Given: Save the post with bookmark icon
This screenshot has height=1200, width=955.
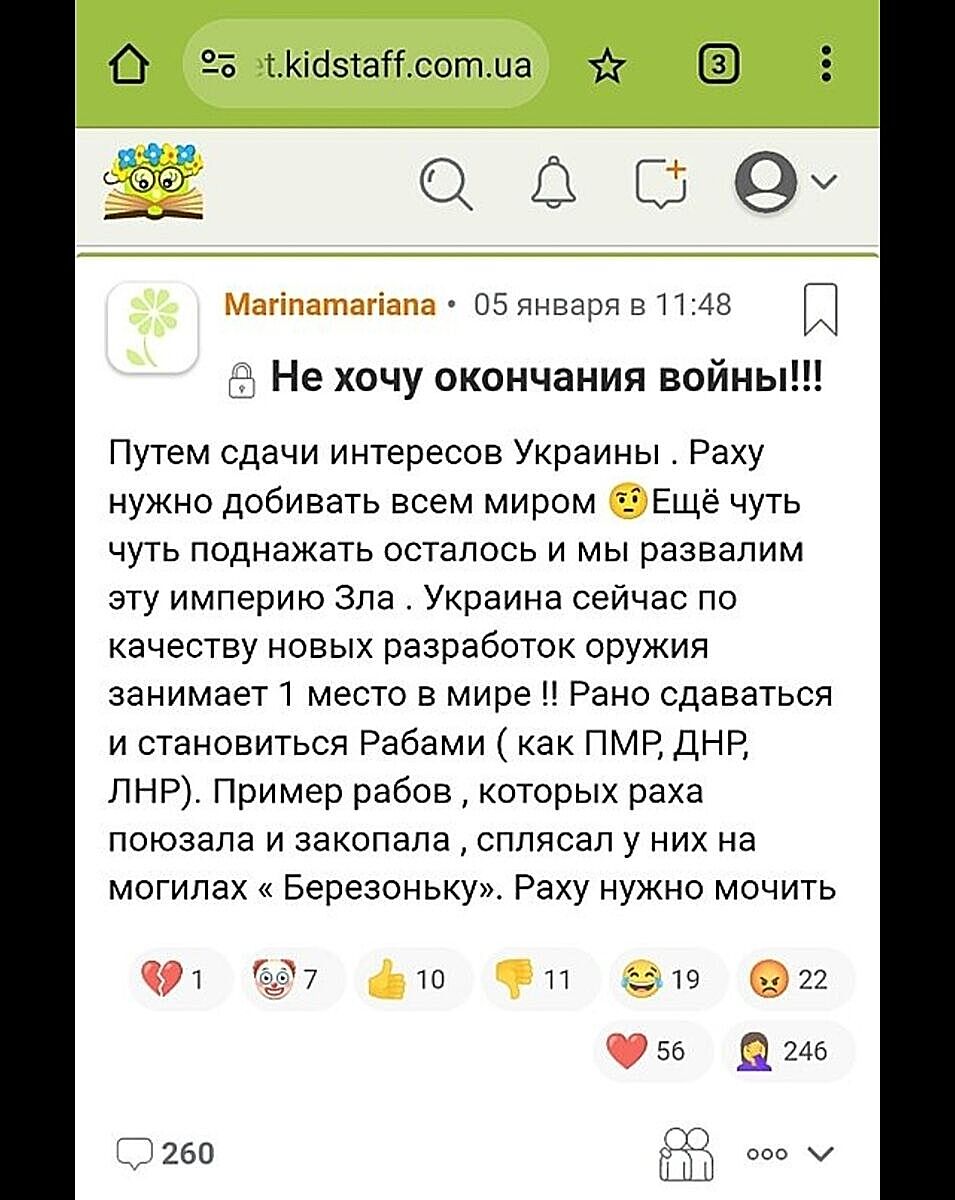Looking at the screenshot, I should 821,309.
